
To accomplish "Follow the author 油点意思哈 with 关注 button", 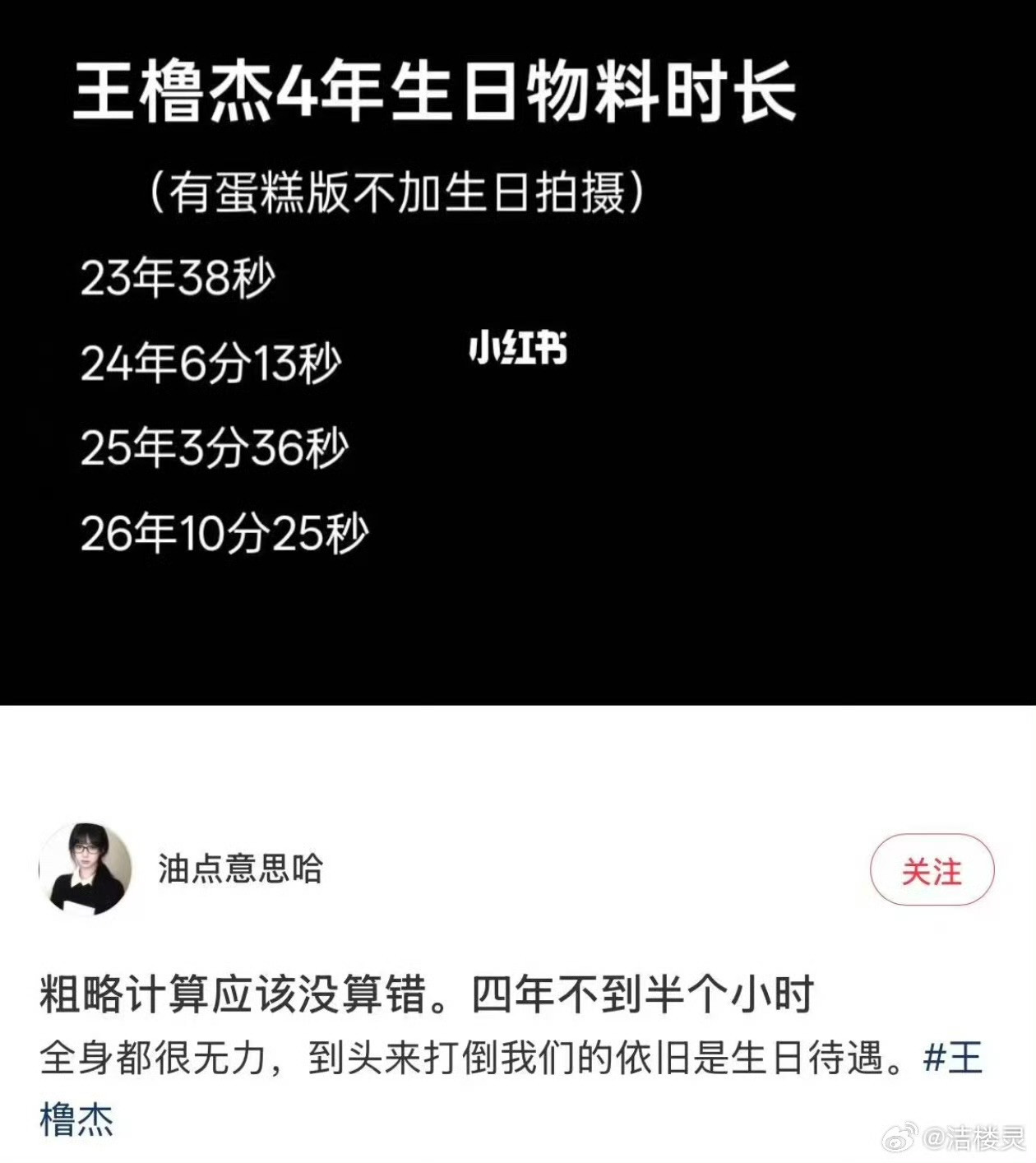I will [x=932, y=870].
